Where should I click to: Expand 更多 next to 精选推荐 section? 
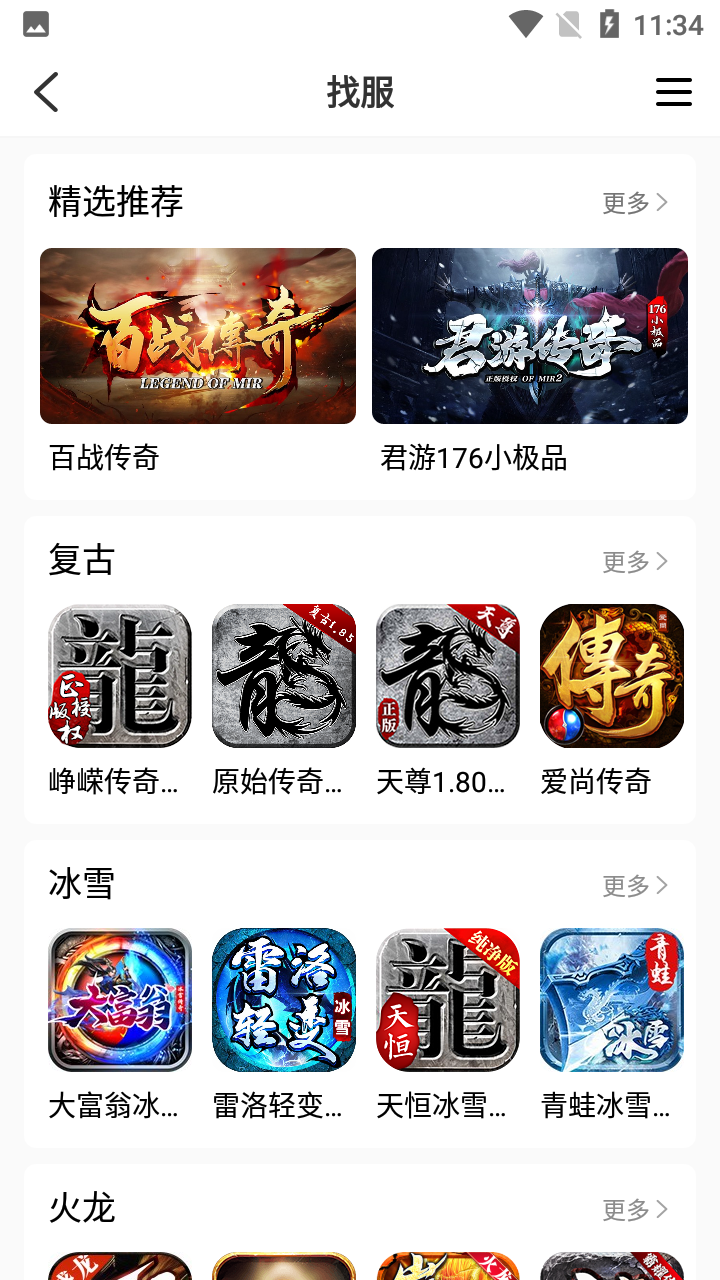point(634,202)
